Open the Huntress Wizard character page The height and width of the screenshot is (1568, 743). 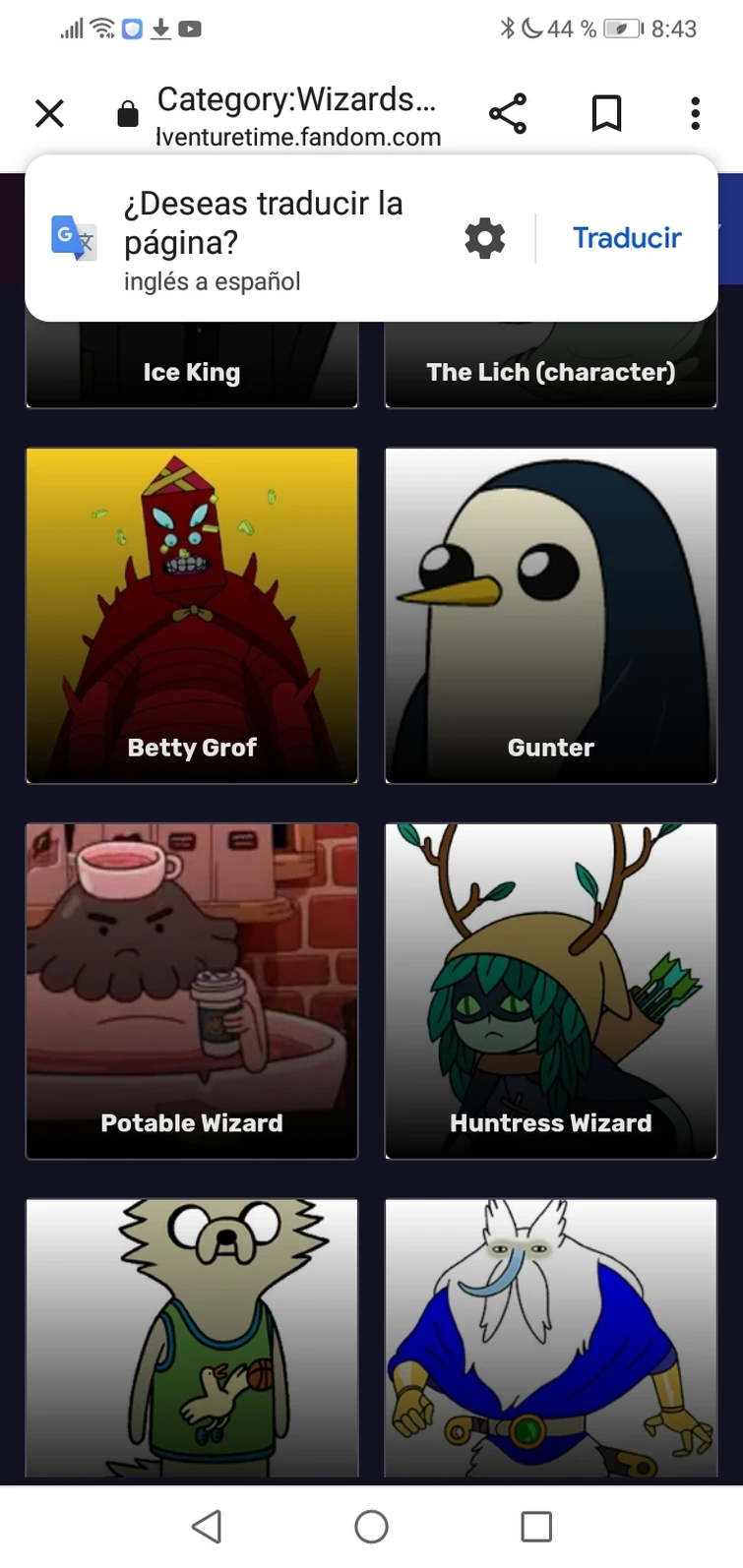[x=550, y=991]
